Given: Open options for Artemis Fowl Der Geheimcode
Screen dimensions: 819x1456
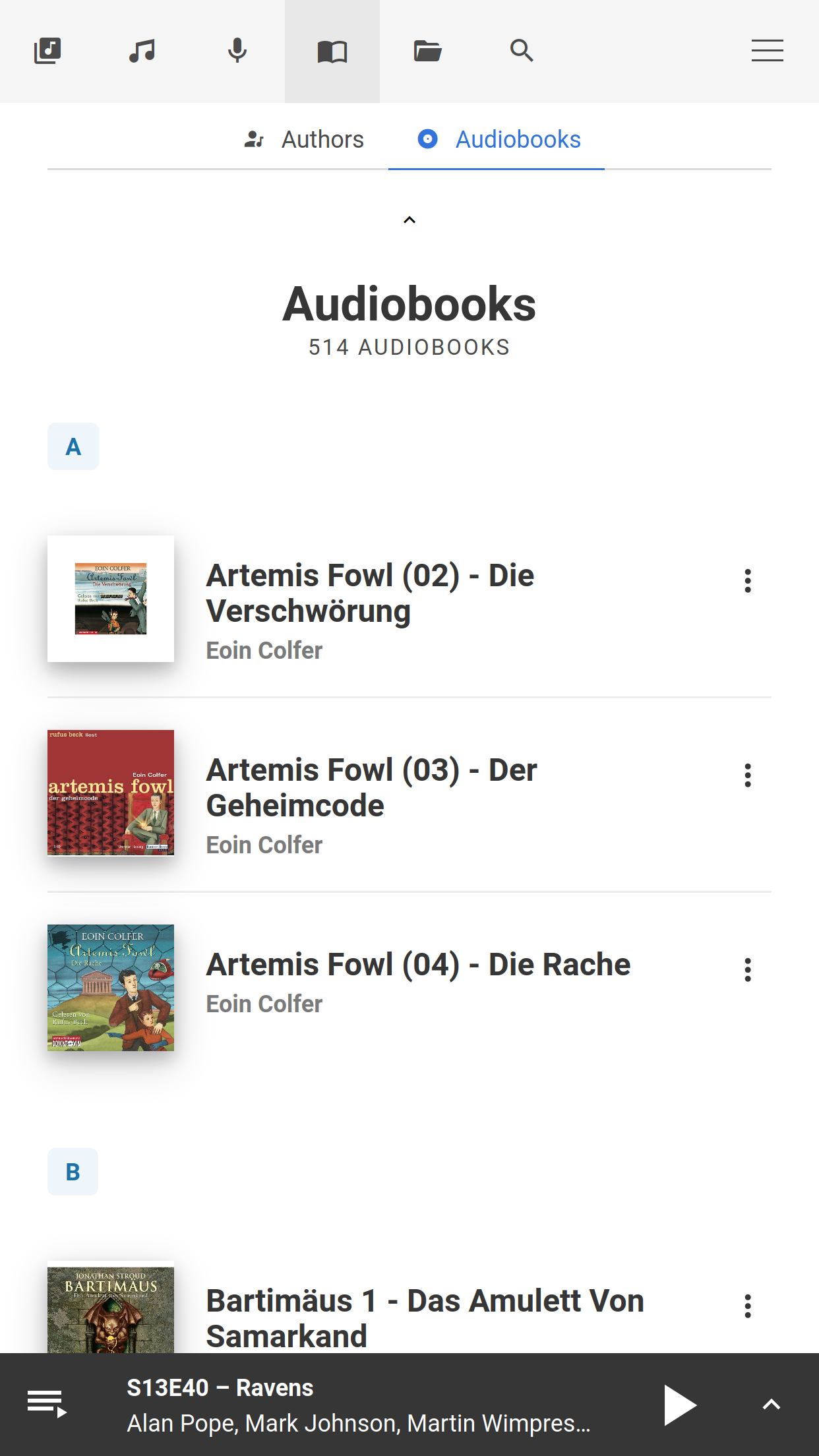Looking at the screenshot, I should tap(747, 775).
